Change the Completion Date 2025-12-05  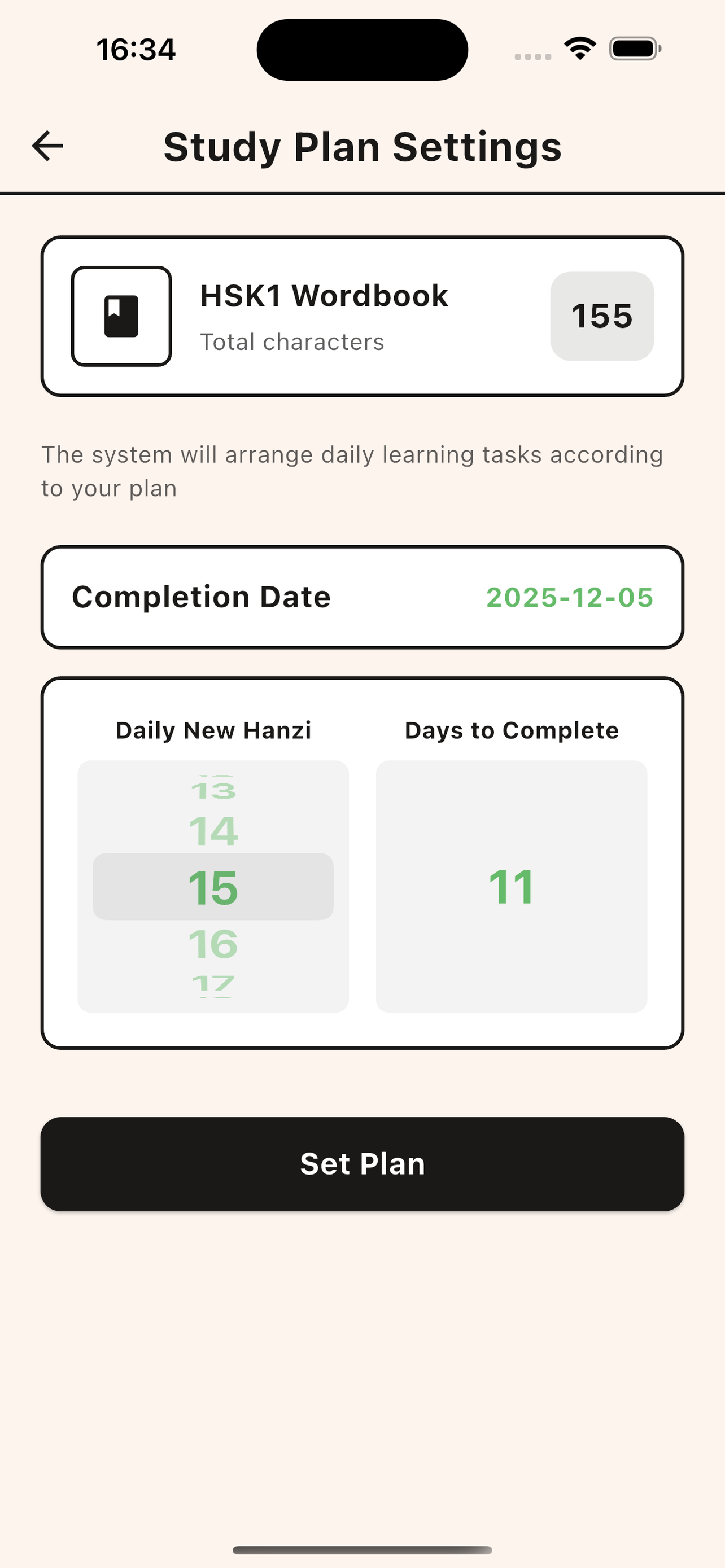(569, 597)
